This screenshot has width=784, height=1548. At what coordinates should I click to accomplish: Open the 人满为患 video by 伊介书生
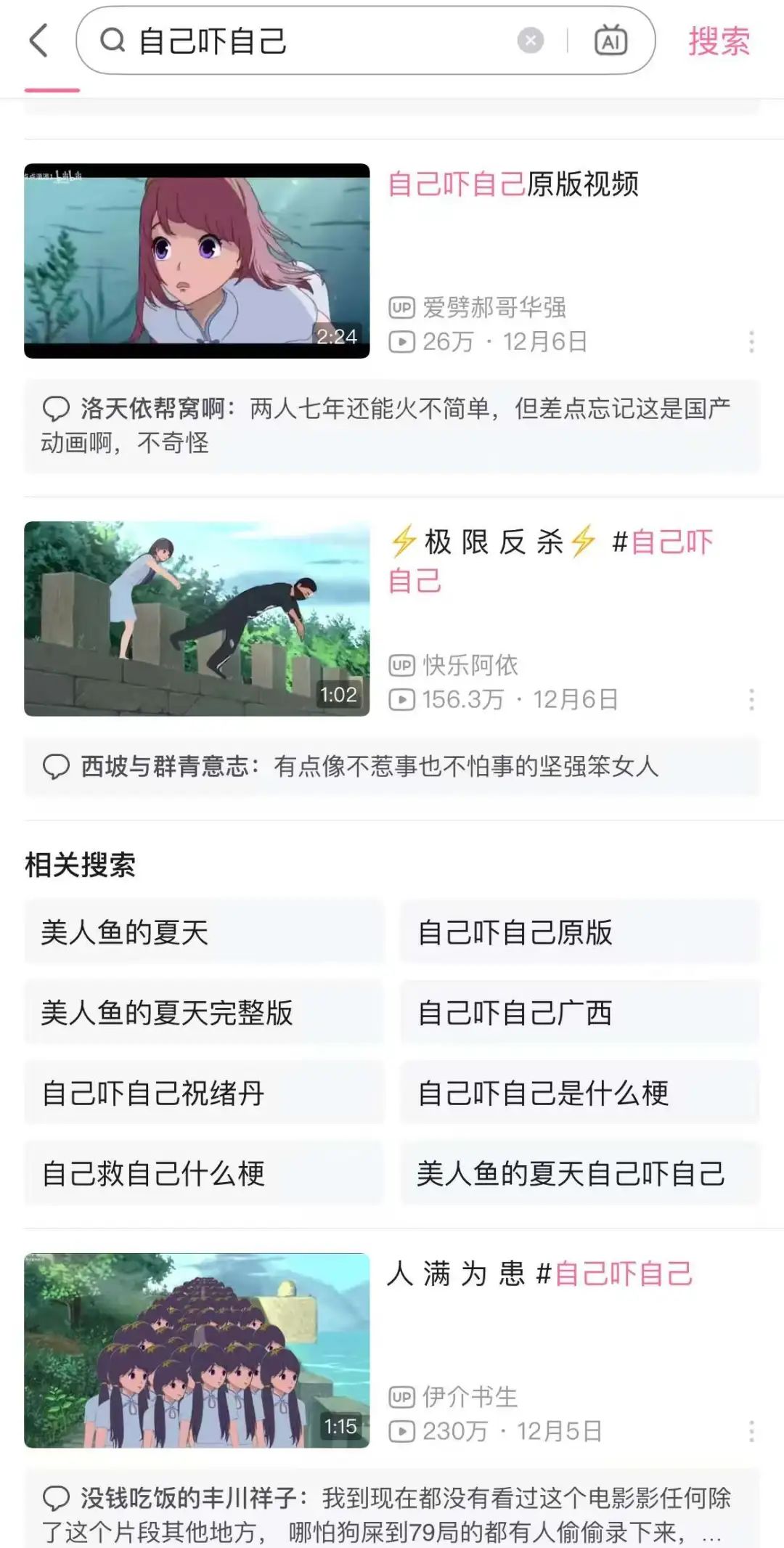click(x=197, y=1351)
